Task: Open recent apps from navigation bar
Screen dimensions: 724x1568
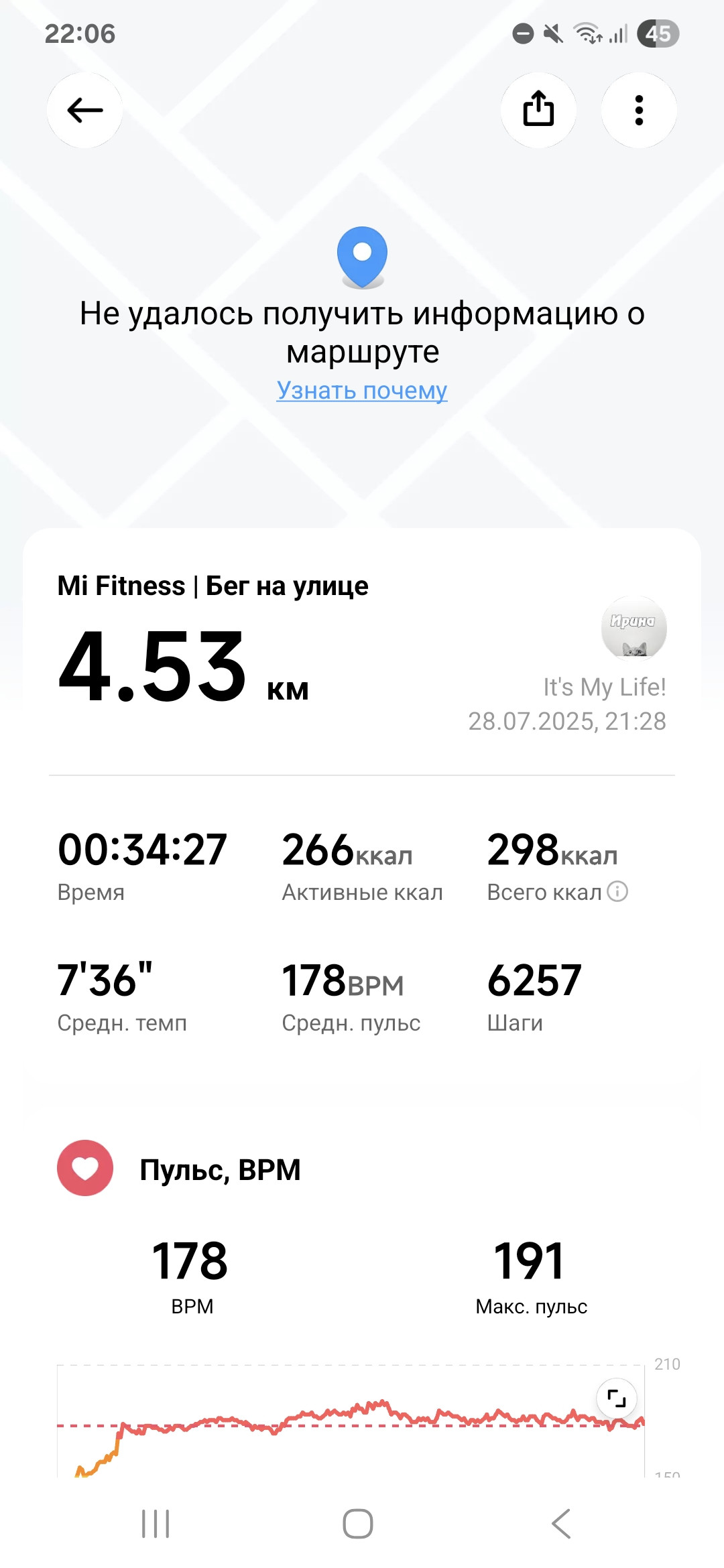Action: click(x=156, y=1524)
